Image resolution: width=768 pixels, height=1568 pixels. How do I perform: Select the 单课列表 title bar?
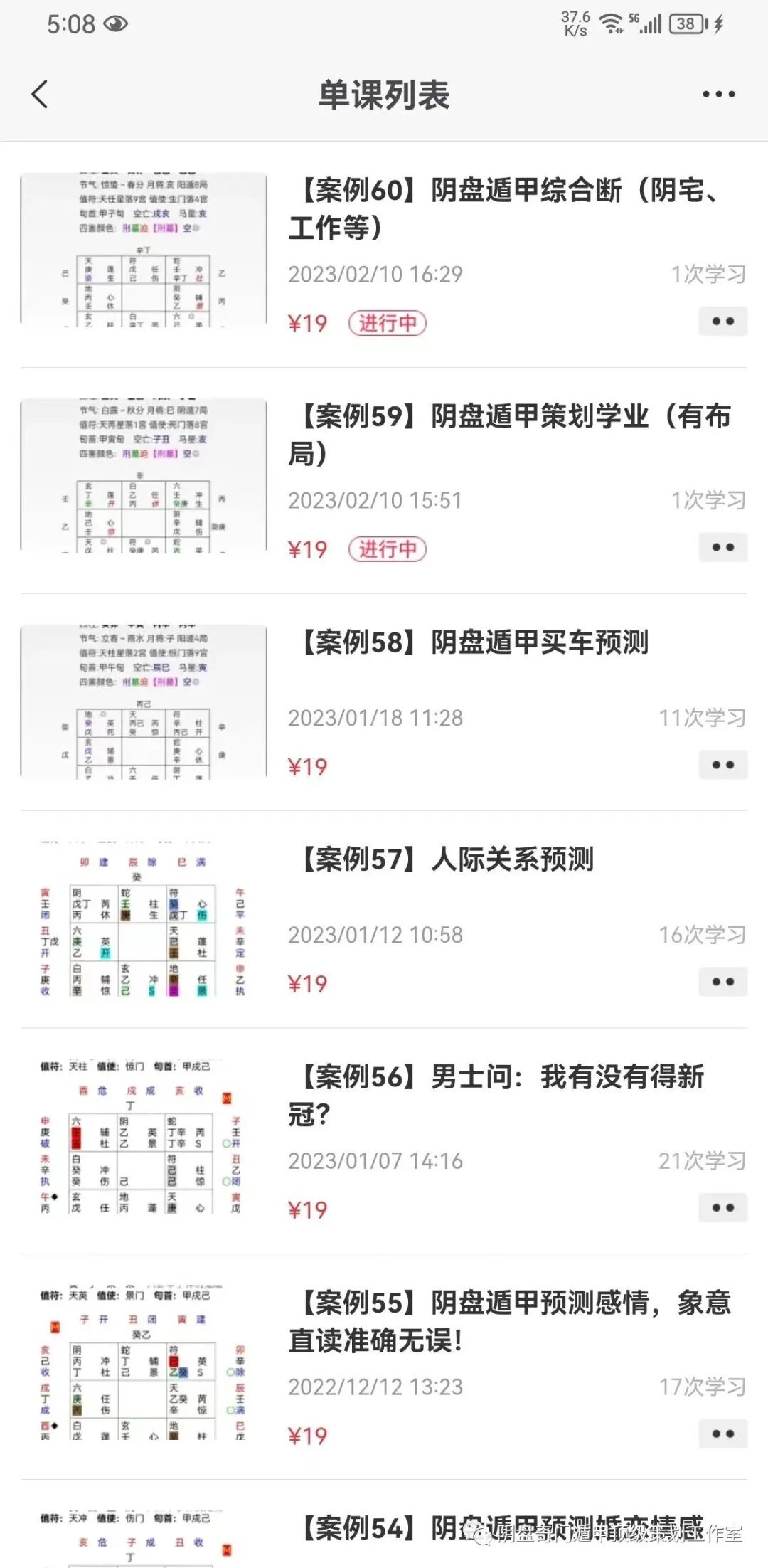384,93
